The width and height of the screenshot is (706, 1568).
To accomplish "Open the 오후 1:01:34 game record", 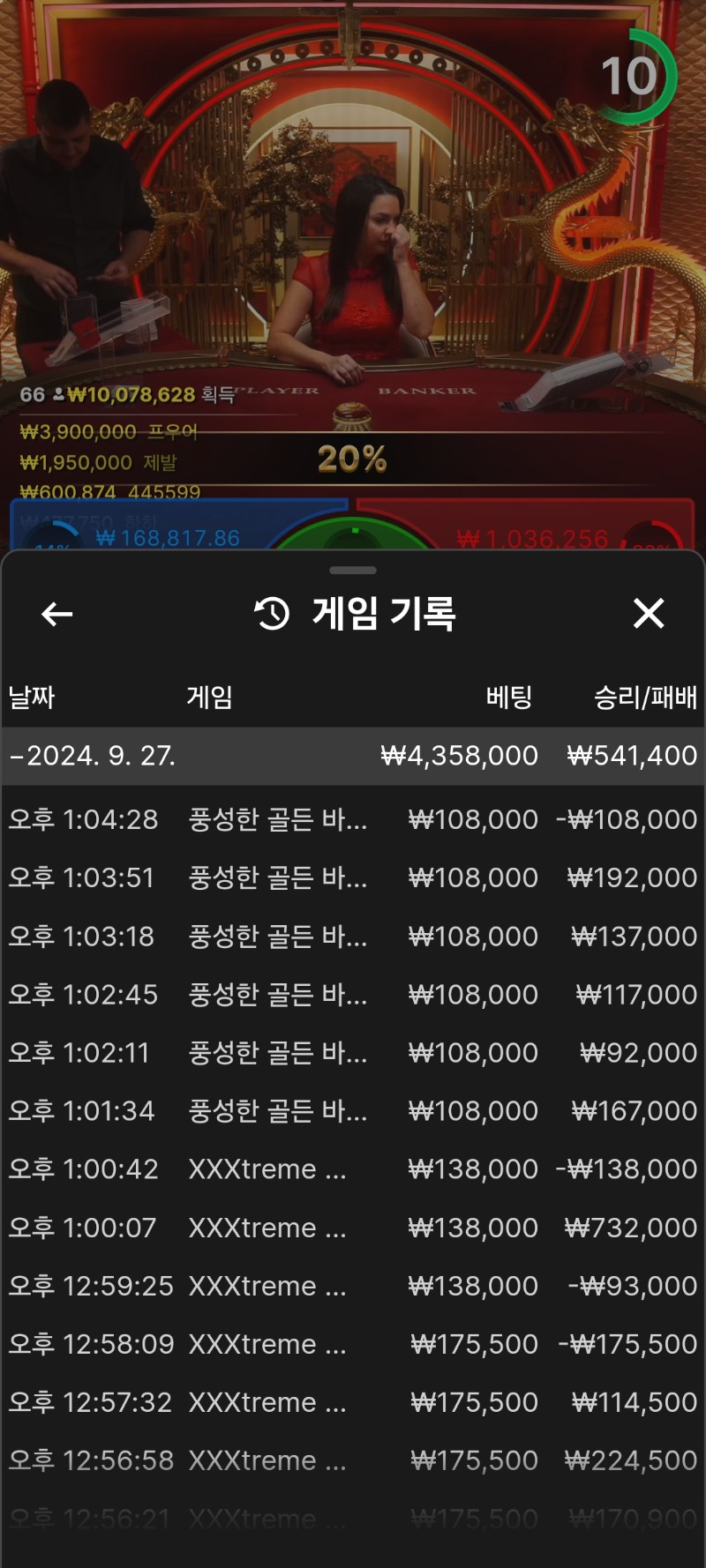I will [x=353, y=1110].
